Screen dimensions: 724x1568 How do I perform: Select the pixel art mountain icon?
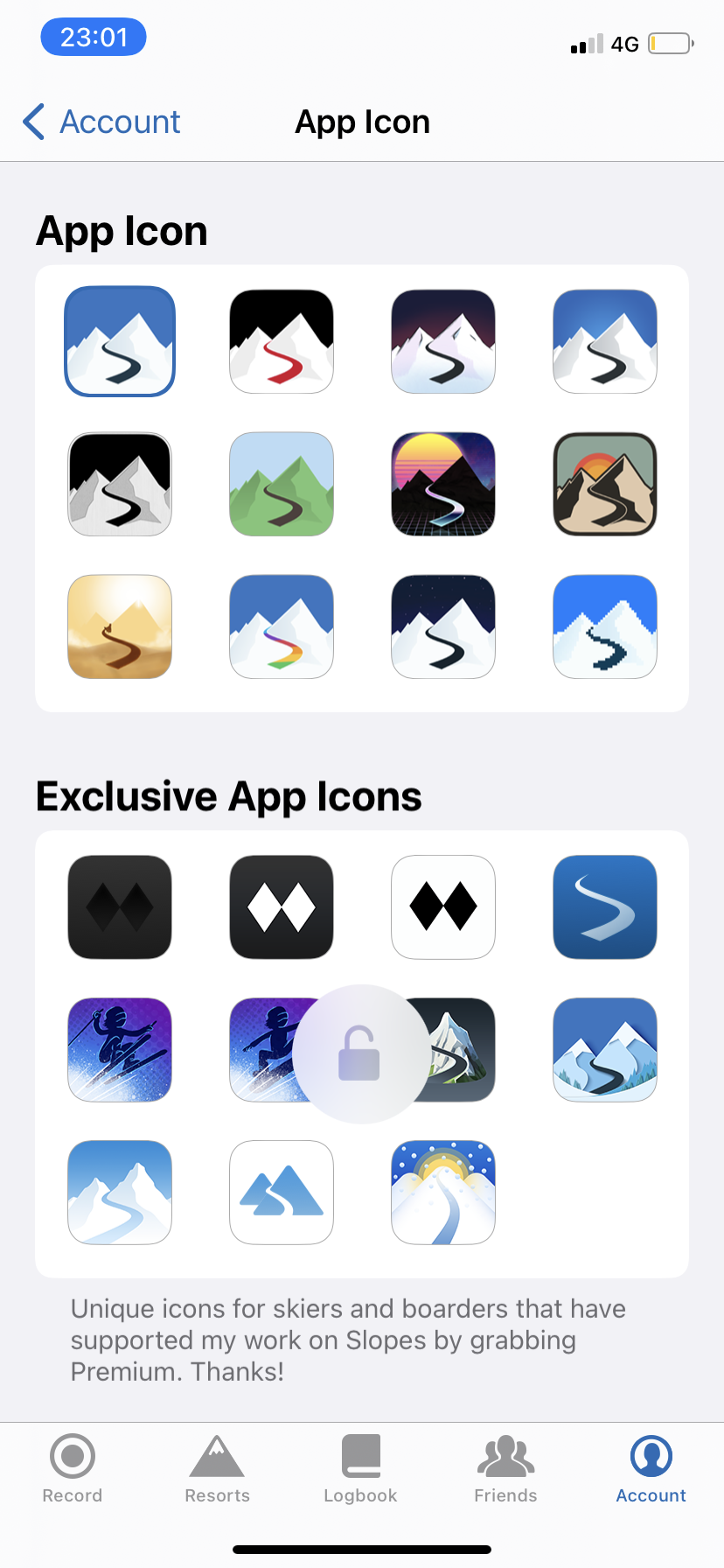pyautogui.click(x=604, y=626)
